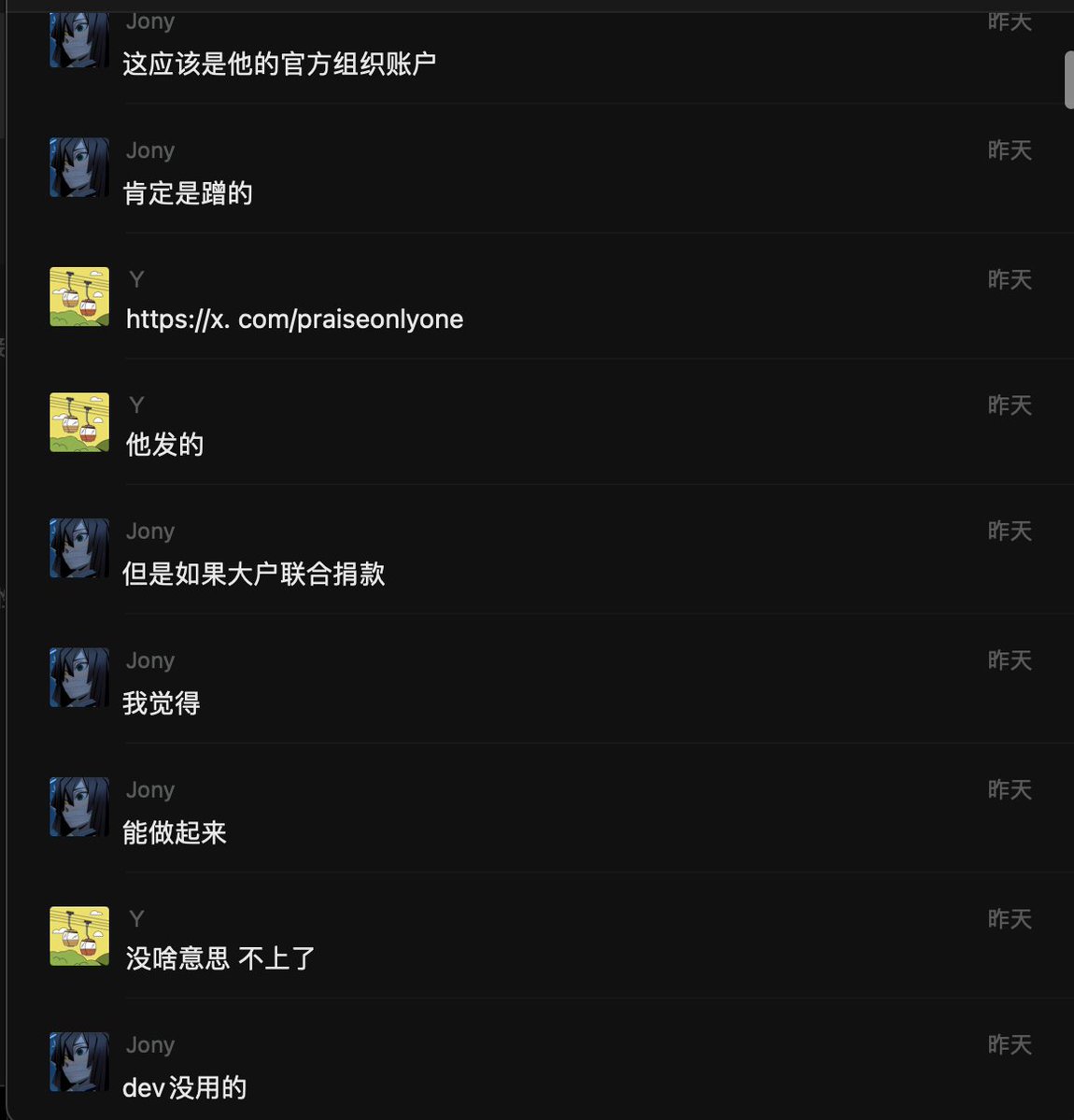Tap Jony's name above 能做起来

pos(150,790)
